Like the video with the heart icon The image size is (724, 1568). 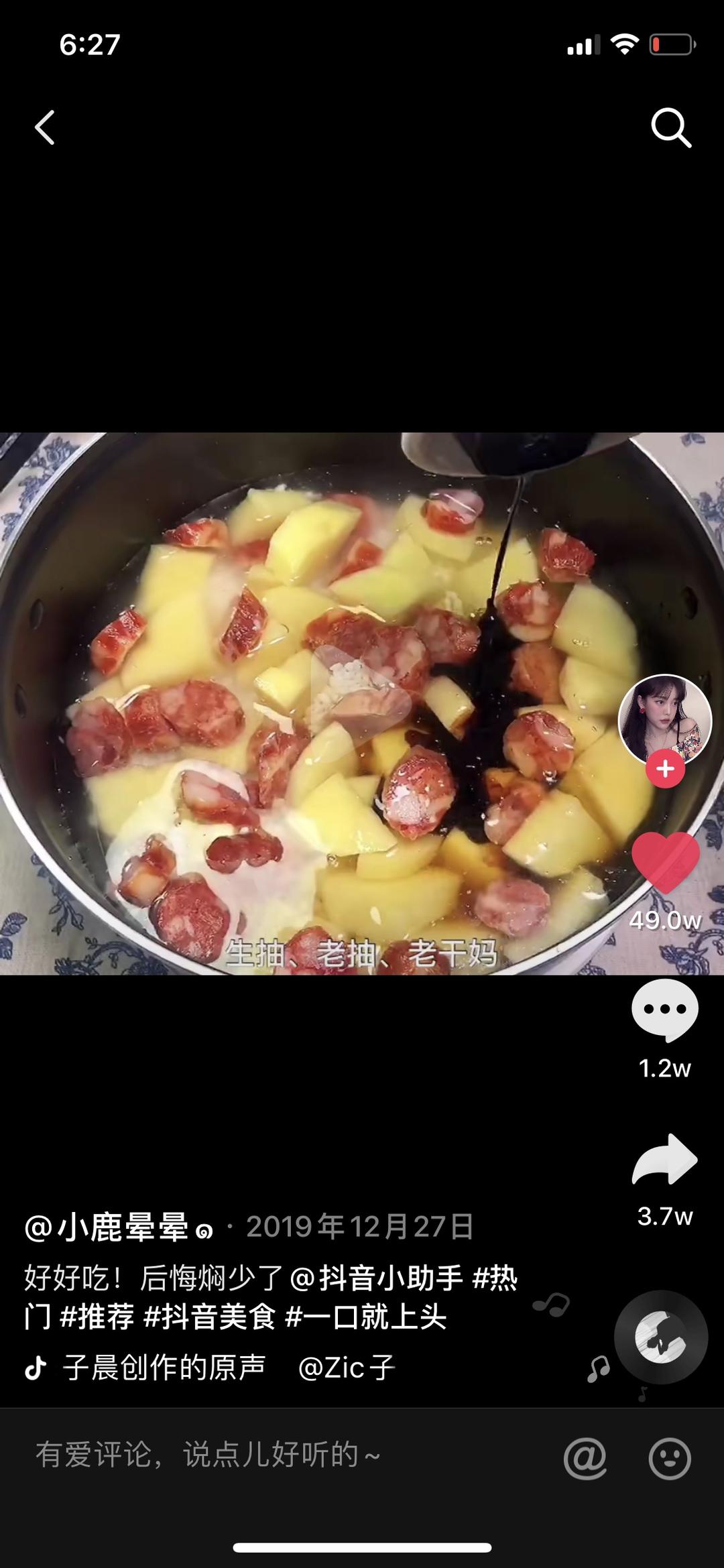point(665,863)
